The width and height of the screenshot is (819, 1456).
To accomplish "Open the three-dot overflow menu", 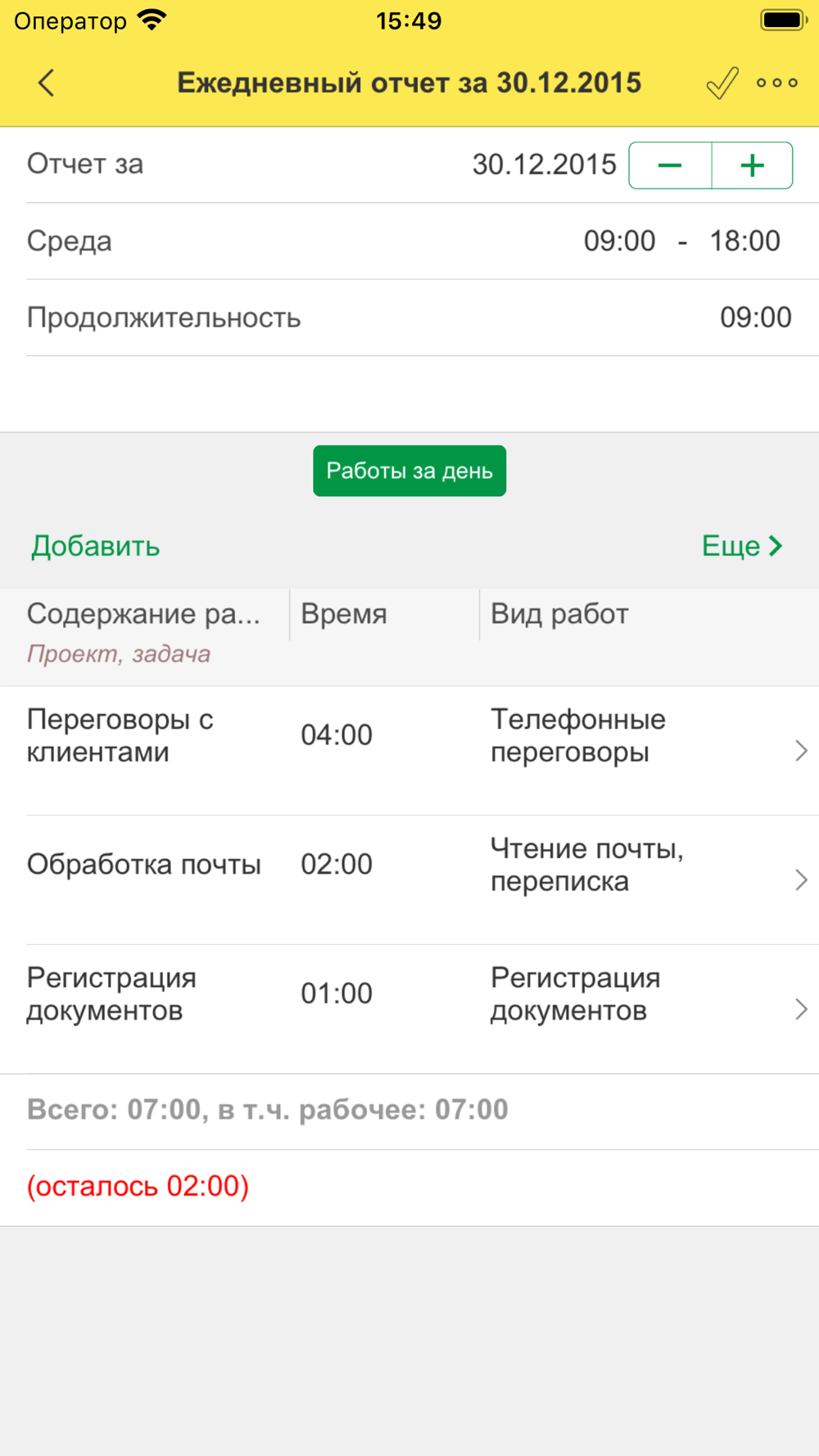I will (x=777, y=83).
